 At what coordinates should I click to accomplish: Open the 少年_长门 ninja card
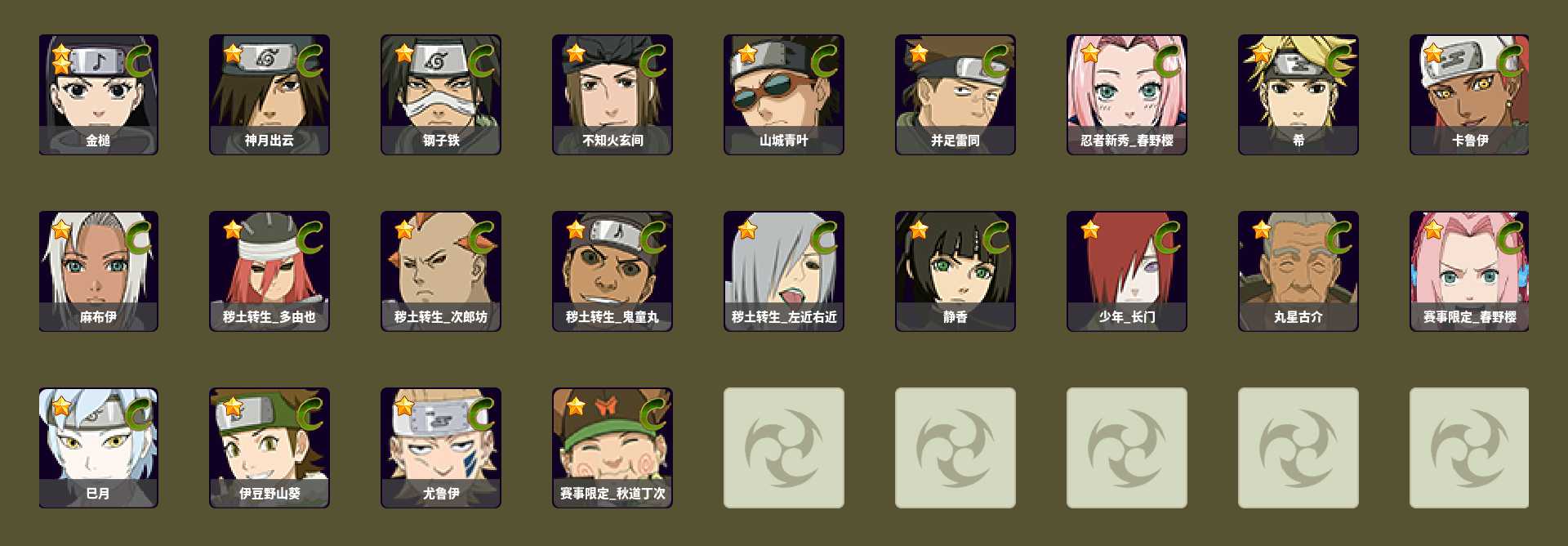click(1127, 271)
